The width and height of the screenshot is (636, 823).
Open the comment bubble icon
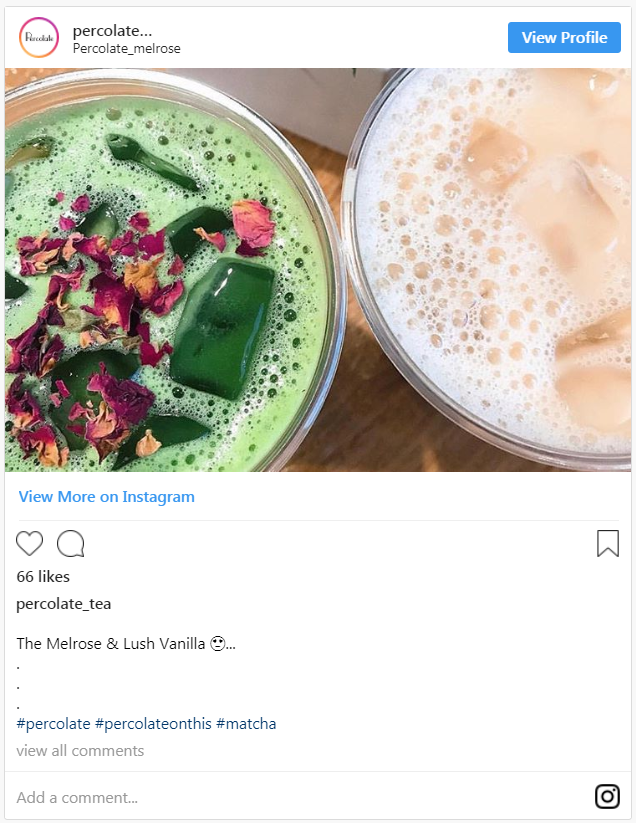(70, 543)
